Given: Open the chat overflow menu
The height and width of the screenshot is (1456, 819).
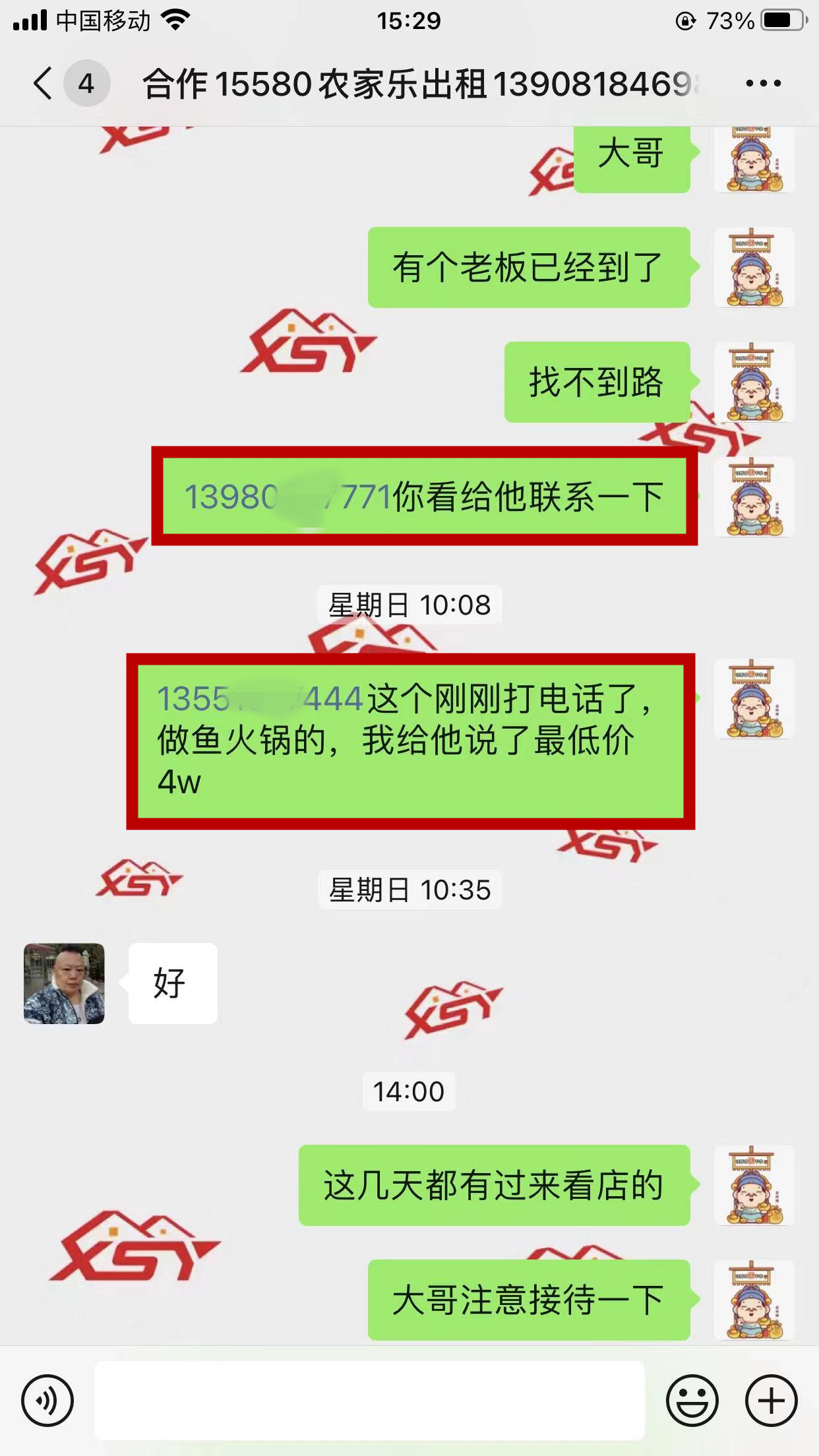Looking at the screenshot, I should pyautogui.click(x=763, y=84).
